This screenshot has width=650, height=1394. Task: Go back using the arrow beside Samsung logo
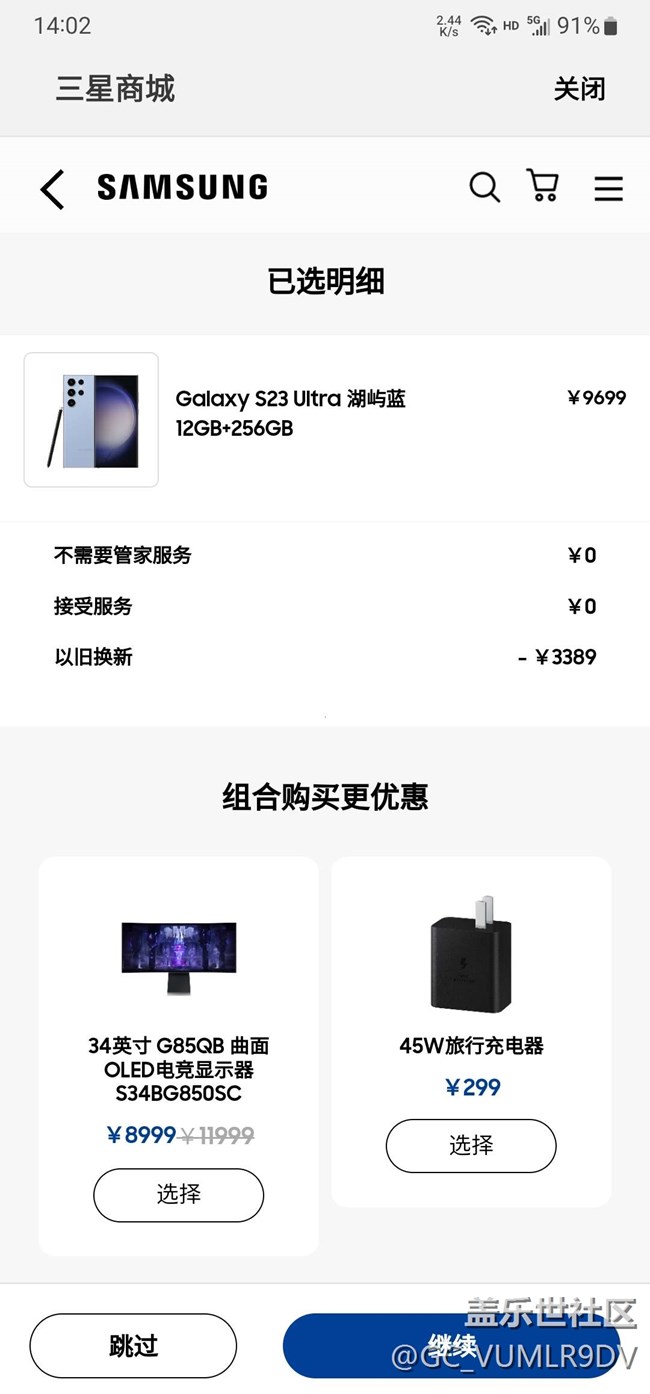(52, 189)
